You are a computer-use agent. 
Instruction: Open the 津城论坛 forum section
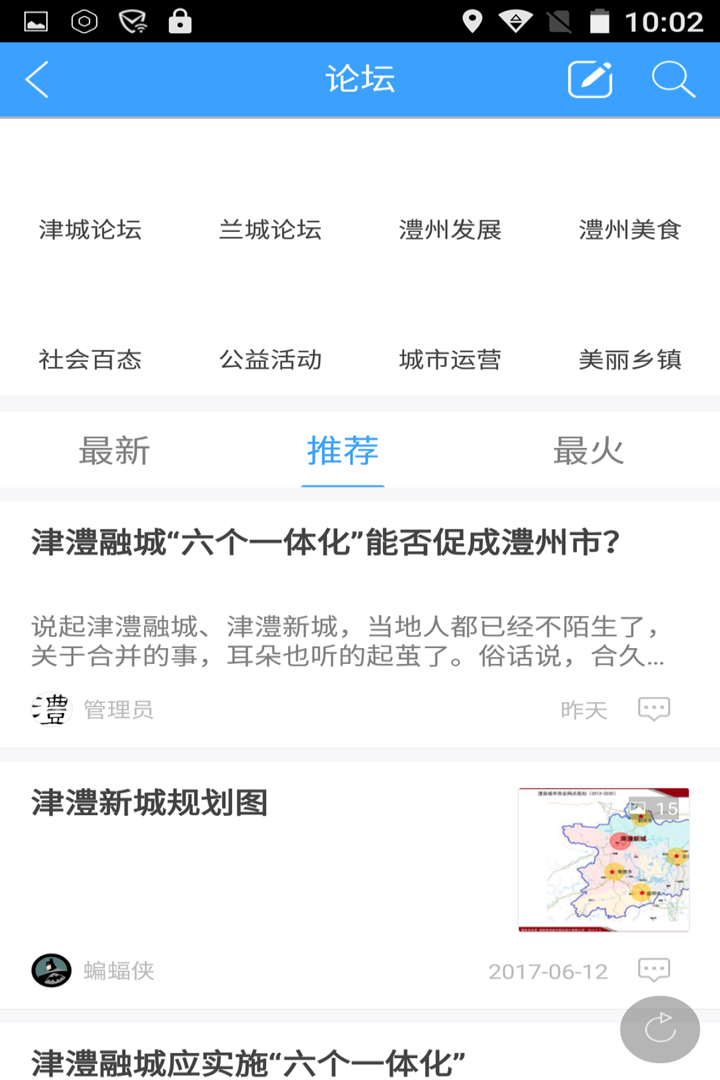(x=89, y=230)
